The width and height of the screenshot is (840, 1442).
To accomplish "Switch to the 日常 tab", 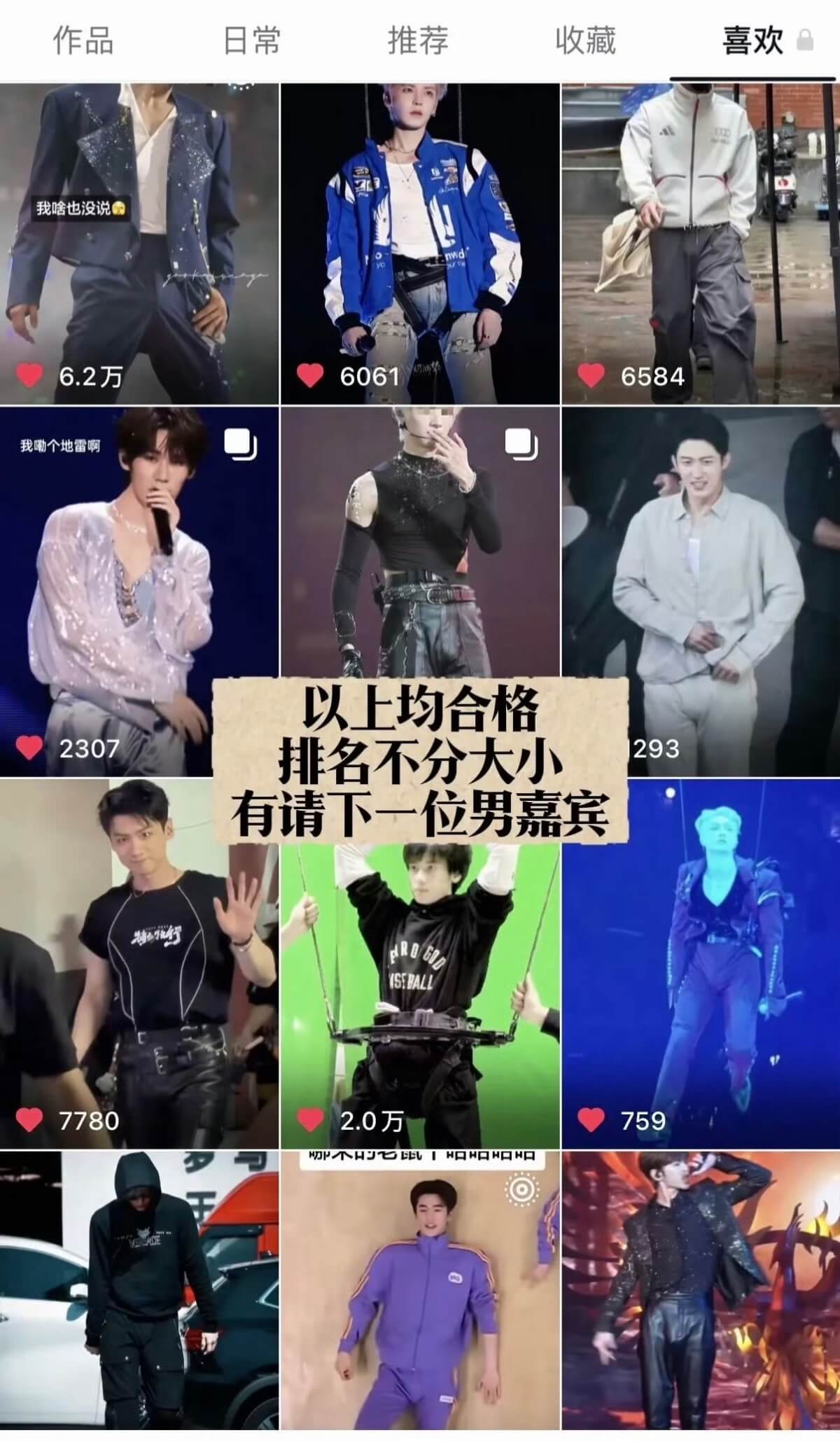I will click(x=251, y=41).
